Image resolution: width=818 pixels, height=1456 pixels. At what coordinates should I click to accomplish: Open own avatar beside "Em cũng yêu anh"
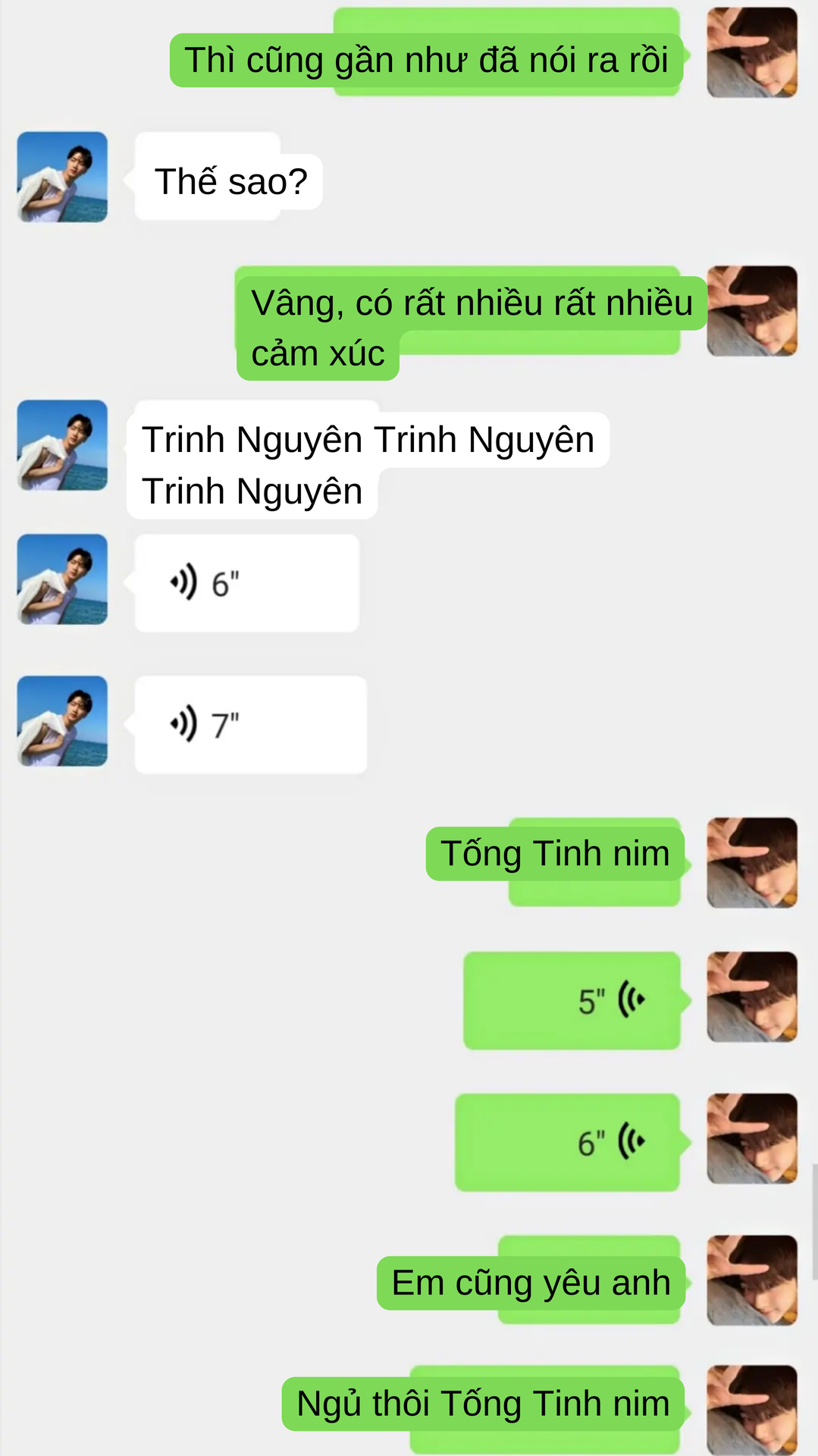click(x=752, y=1281)
